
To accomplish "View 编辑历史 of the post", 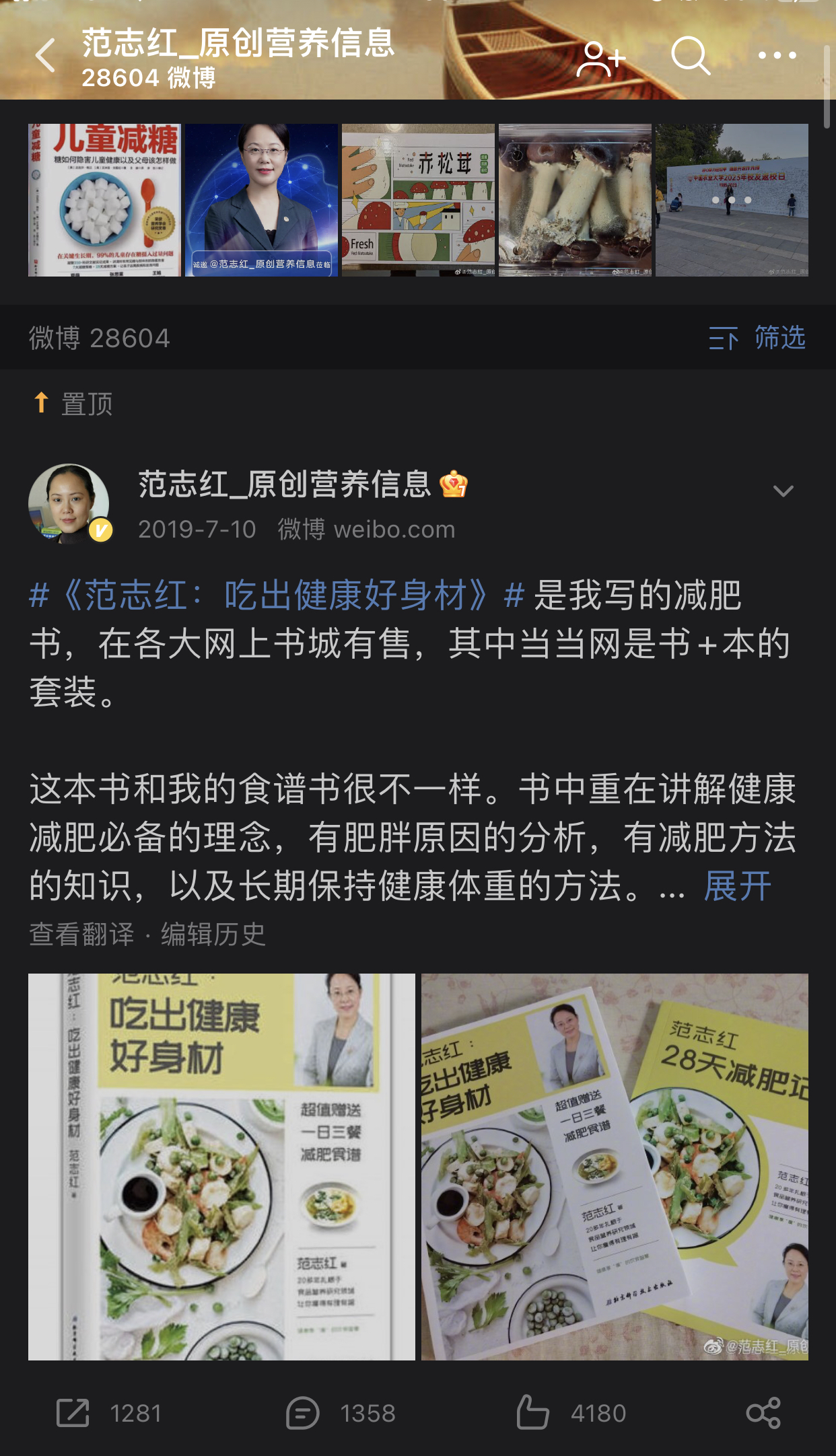I will pos(213,934).
